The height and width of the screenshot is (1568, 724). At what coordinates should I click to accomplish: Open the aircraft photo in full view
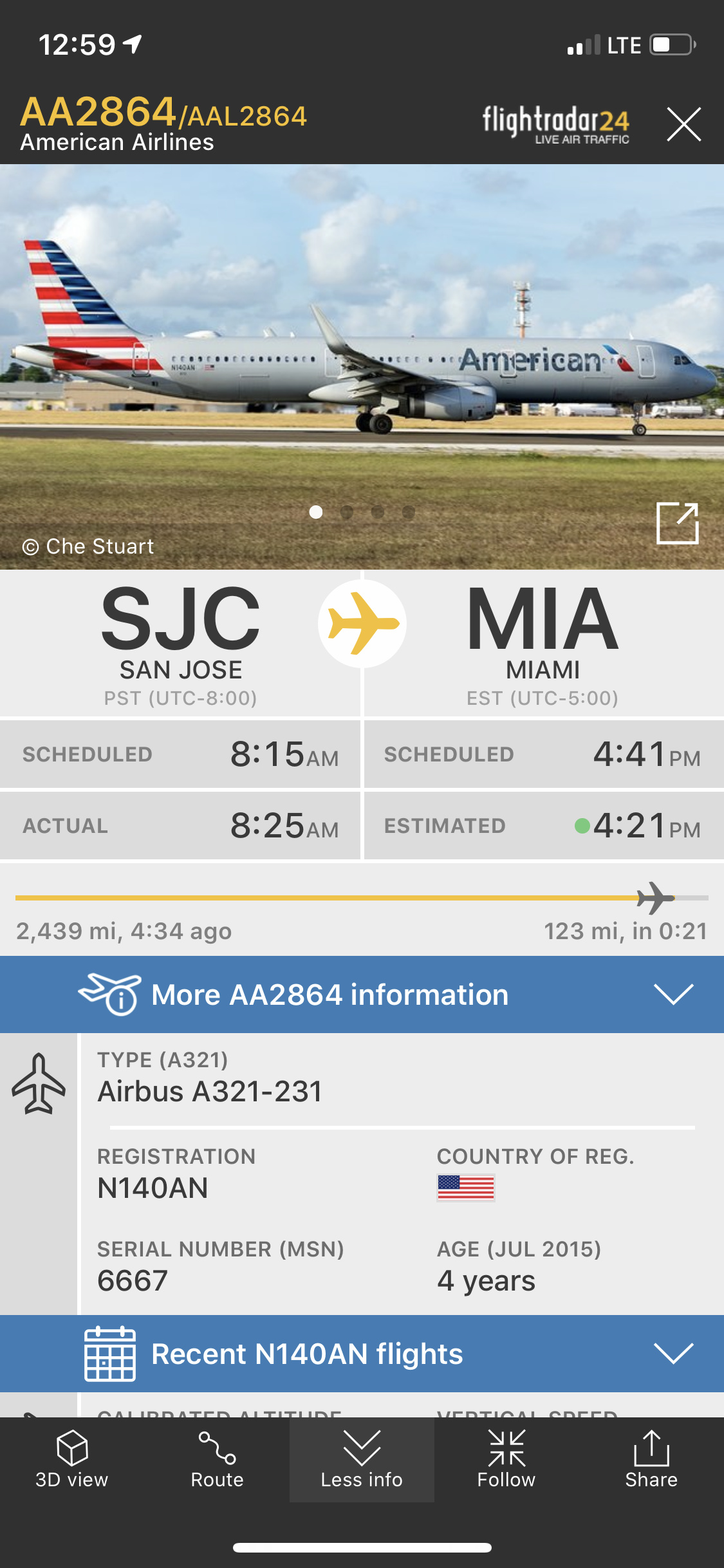coord(677,523)
